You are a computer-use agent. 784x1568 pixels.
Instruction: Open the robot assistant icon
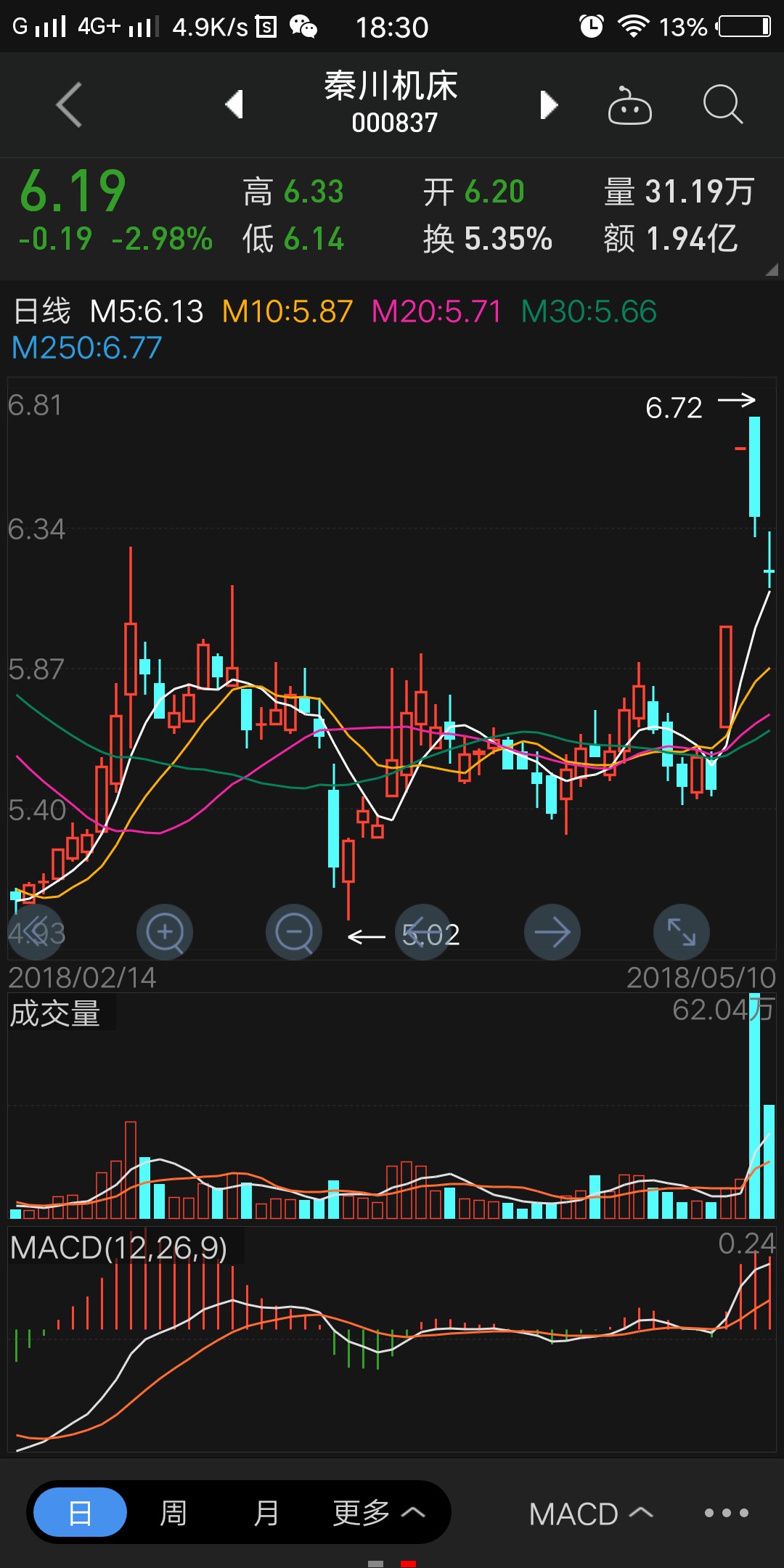click(x=629, y=106)
